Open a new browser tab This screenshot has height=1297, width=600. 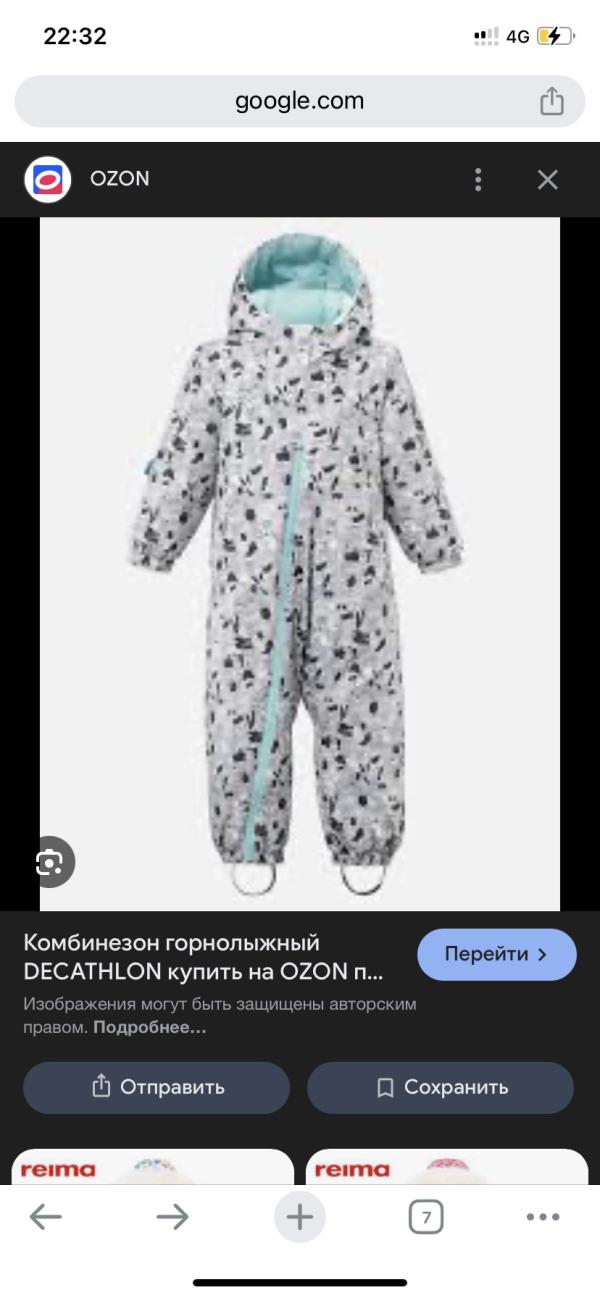click(x=299, y=1217)
